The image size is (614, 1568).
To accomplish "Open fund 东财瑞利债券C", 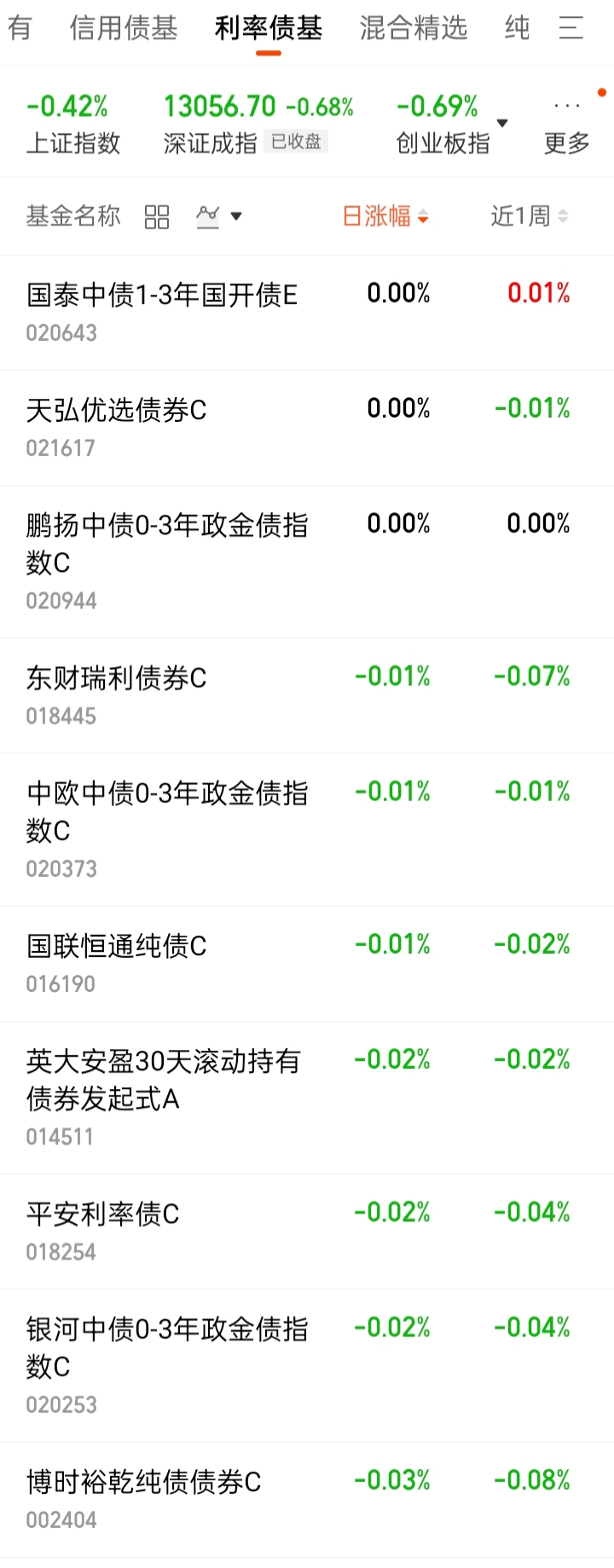I will 117,694.
